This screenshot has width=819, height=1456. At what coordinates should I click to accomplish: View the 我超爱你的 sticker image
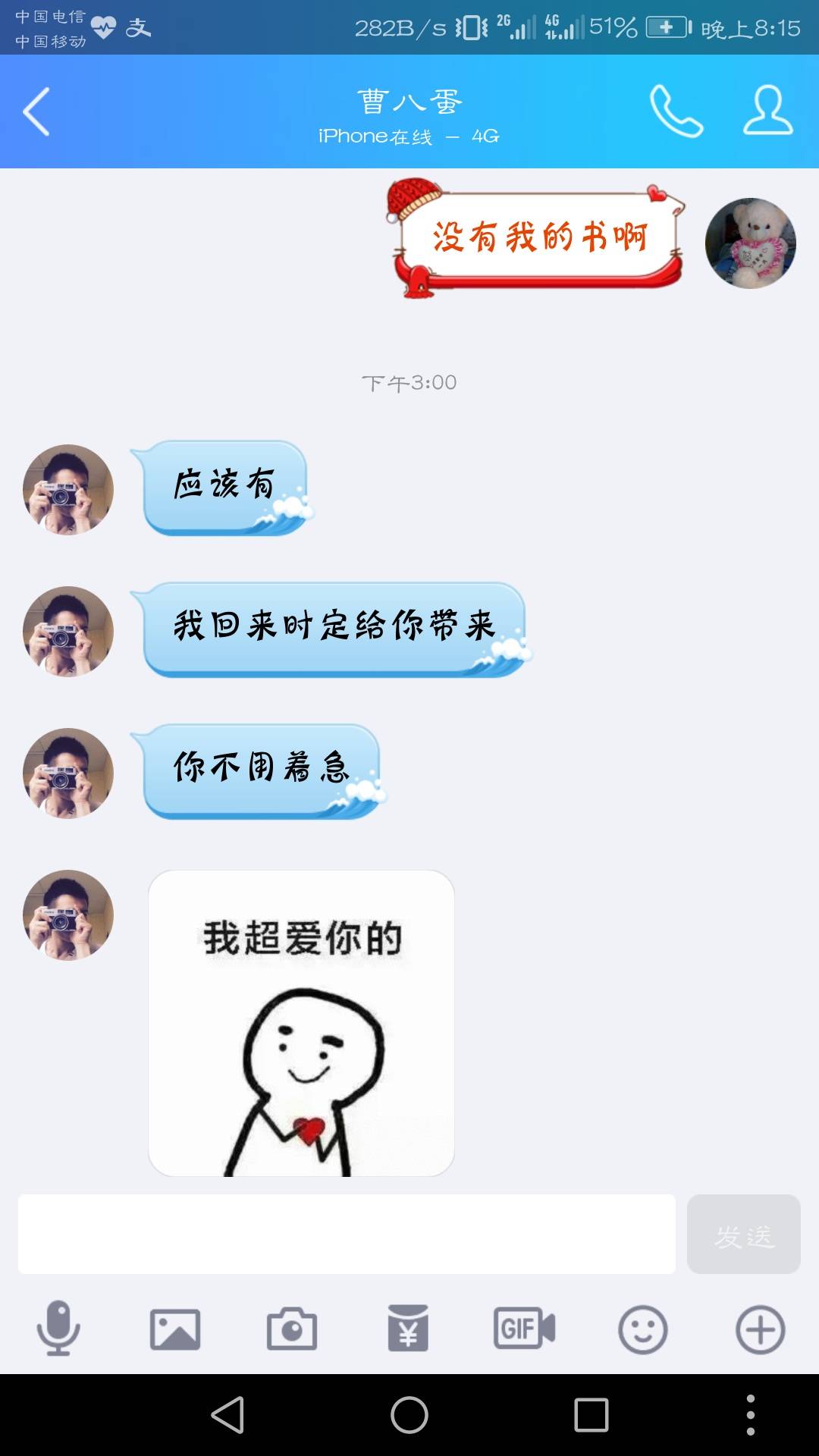301,1023
